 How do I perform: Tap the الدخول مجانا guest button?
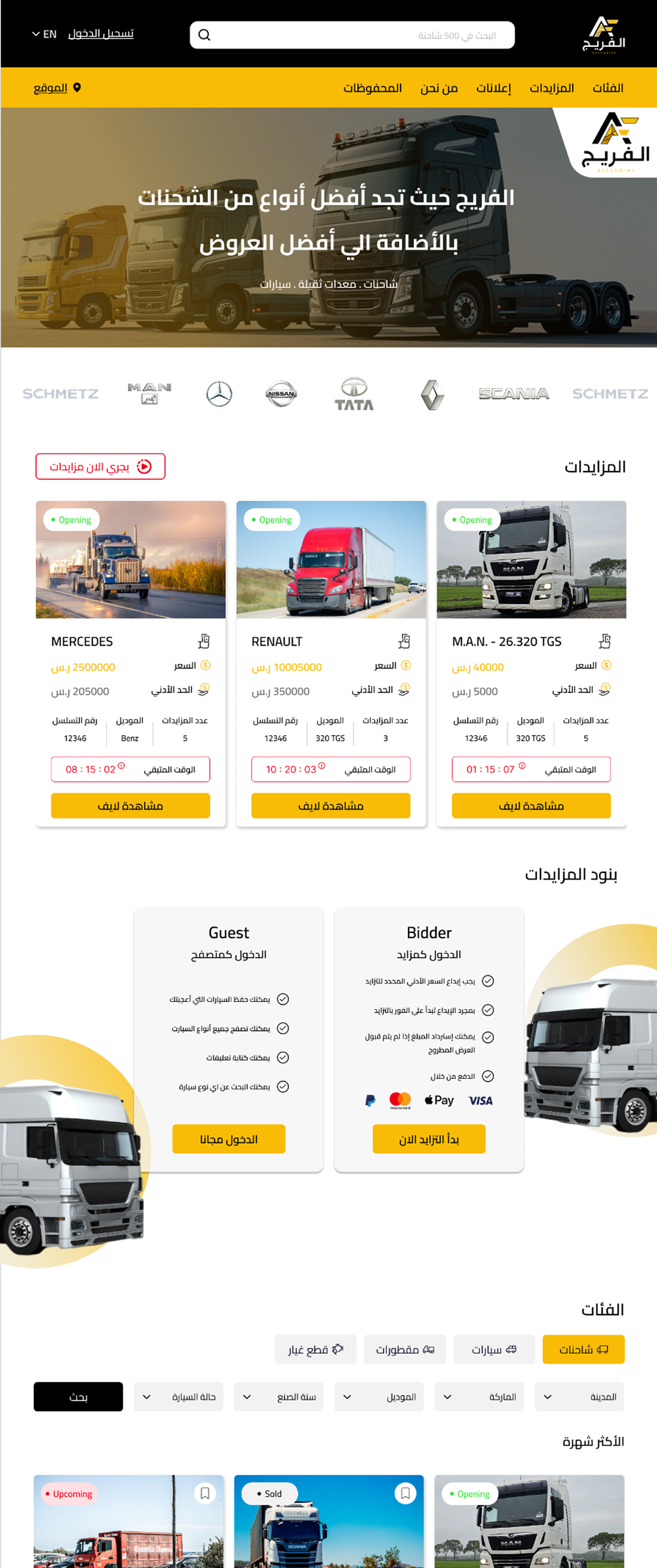[228, 1139]
